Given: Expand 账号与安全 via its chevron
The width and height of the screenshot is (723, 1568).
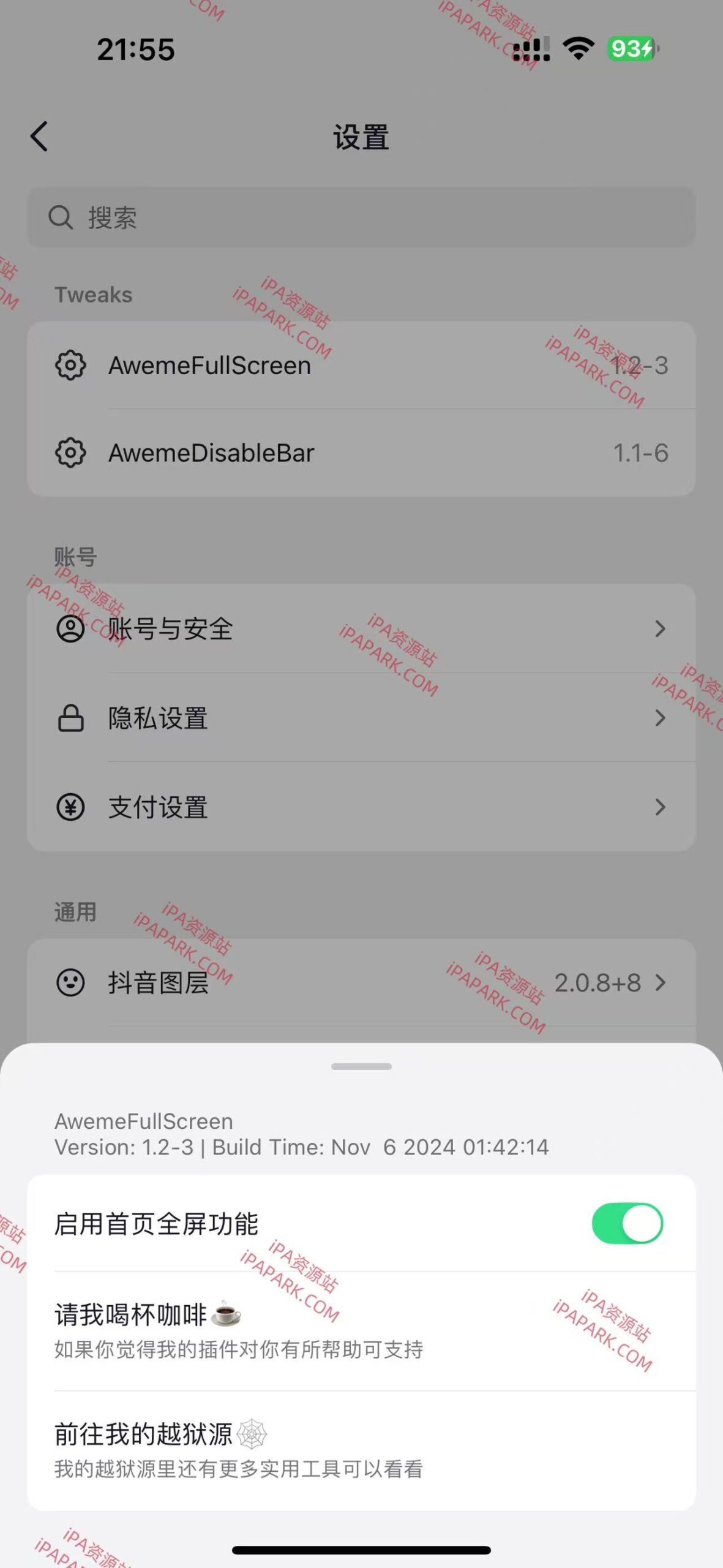Looking at the screenshot, I should click(x=660, y=628).
